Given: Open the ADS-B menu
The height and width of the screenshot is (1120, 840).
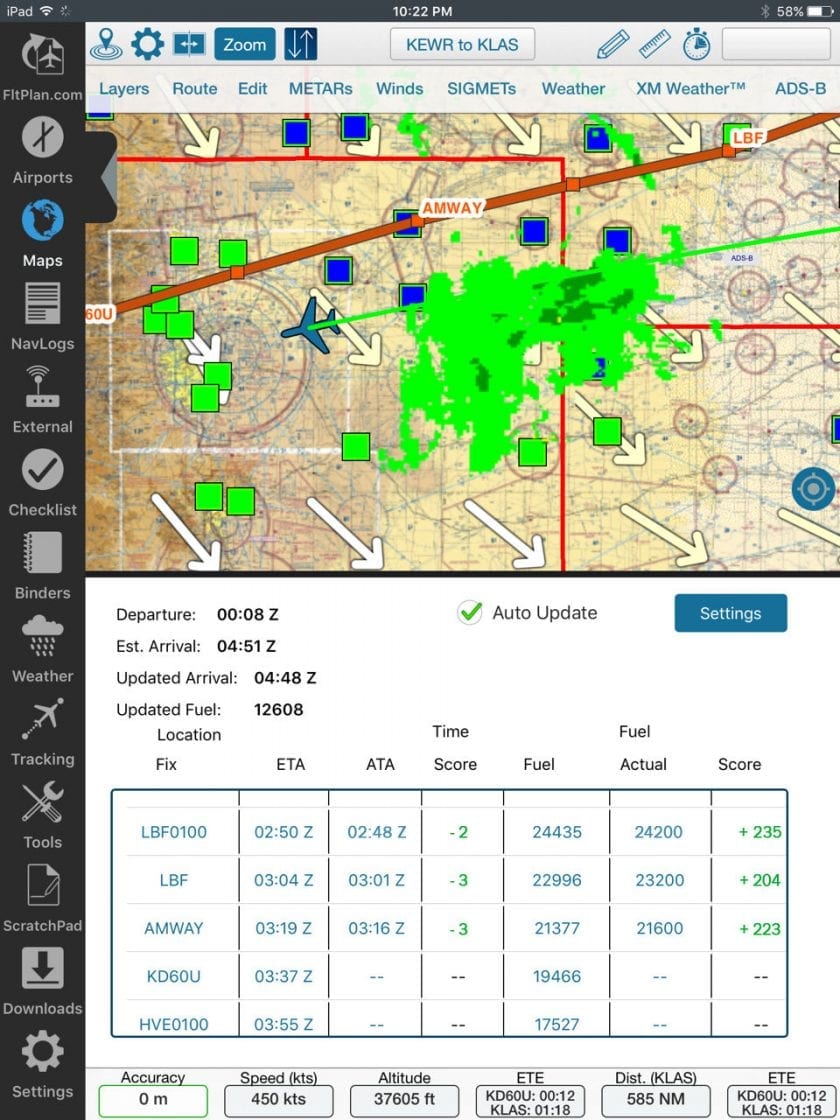Looking at the screenshot, I should pos(800,88).
